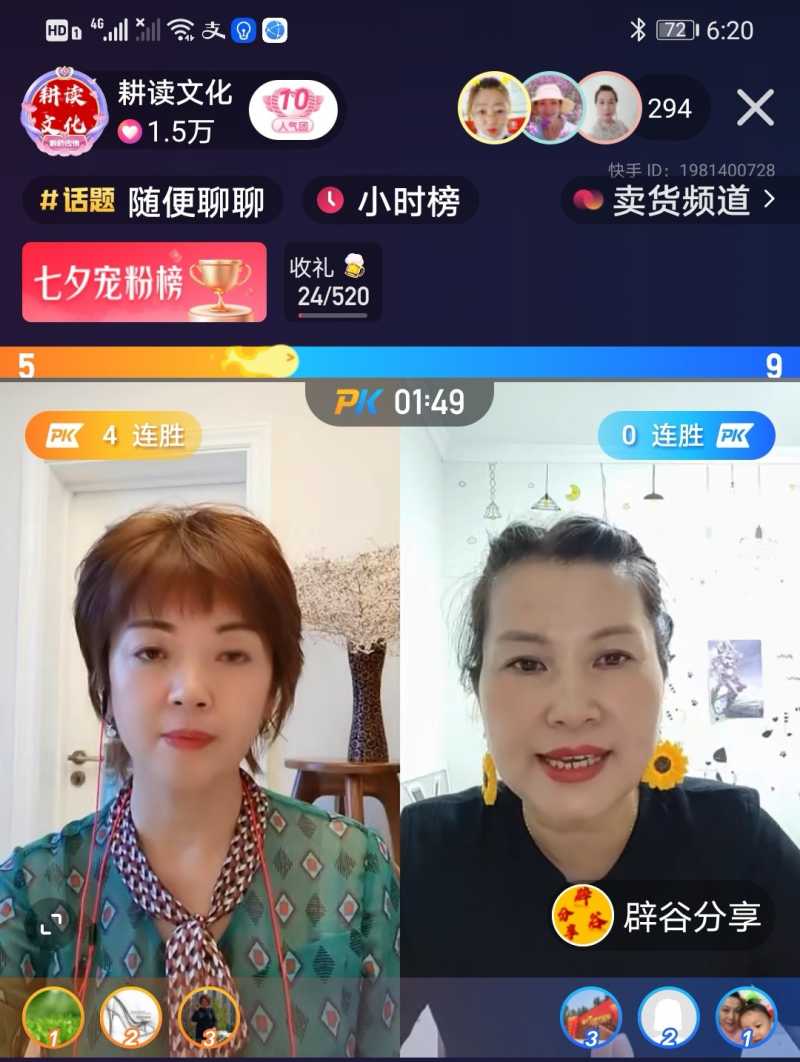Viewport: 800px width, 1062px height.
Task: Open the 4 连胜 PK streak badge
Action: 113,436
